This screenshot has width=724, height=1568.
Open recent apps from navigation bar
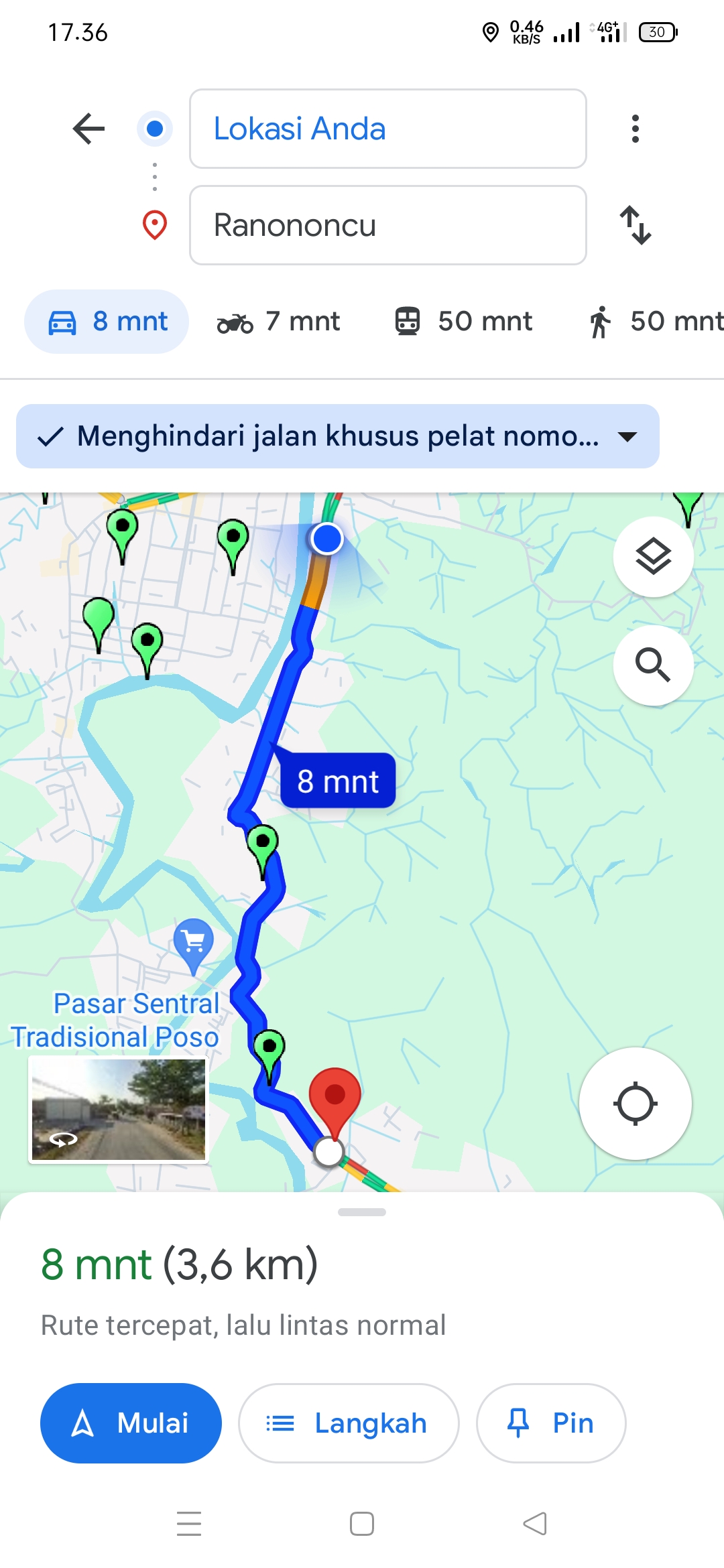[189, 1524]
